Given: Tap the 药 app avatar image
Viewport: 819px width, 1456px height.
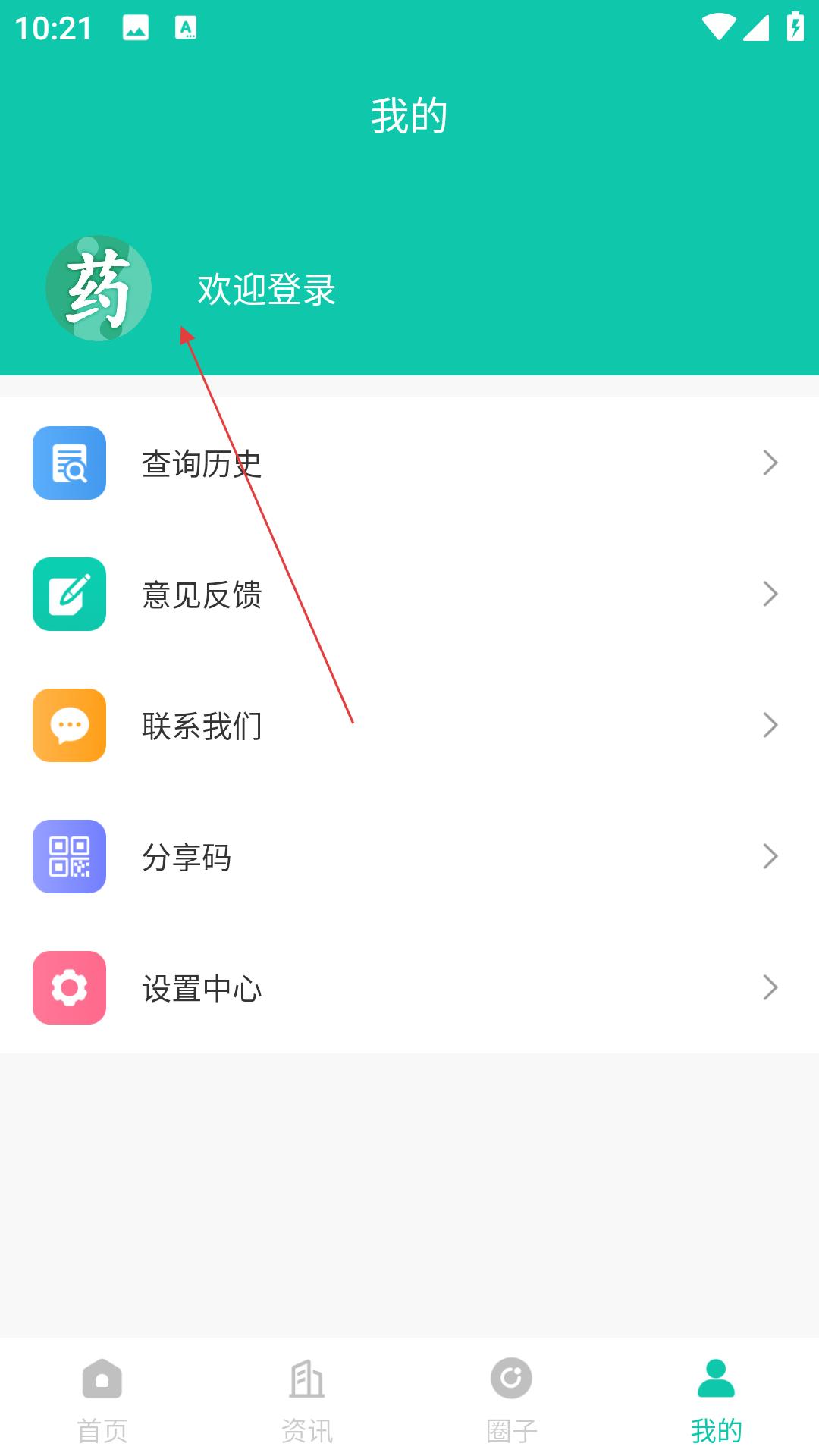Looking at the screenshot, I should 97,288.
